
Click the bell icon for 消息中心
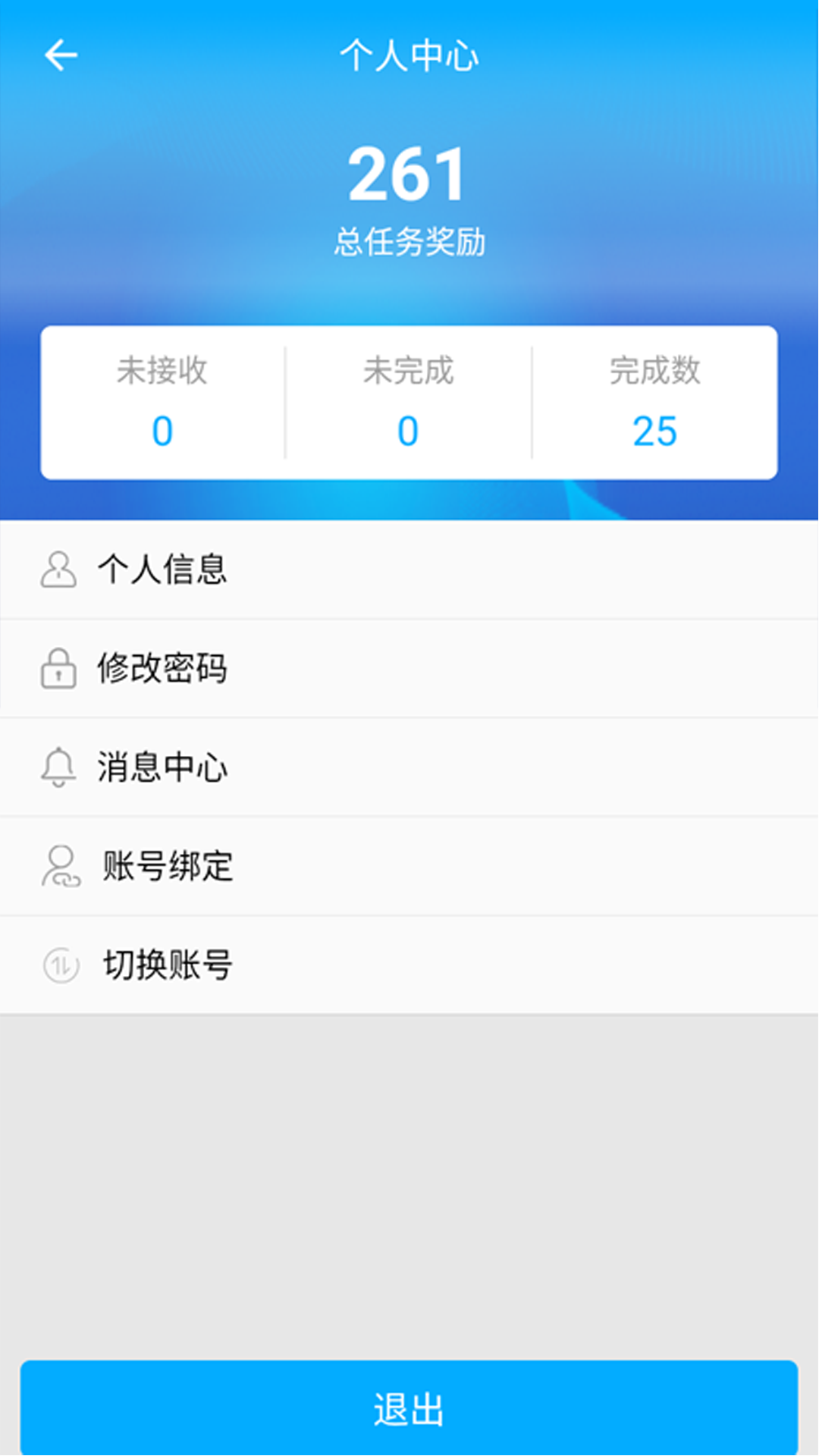(59, 767)
